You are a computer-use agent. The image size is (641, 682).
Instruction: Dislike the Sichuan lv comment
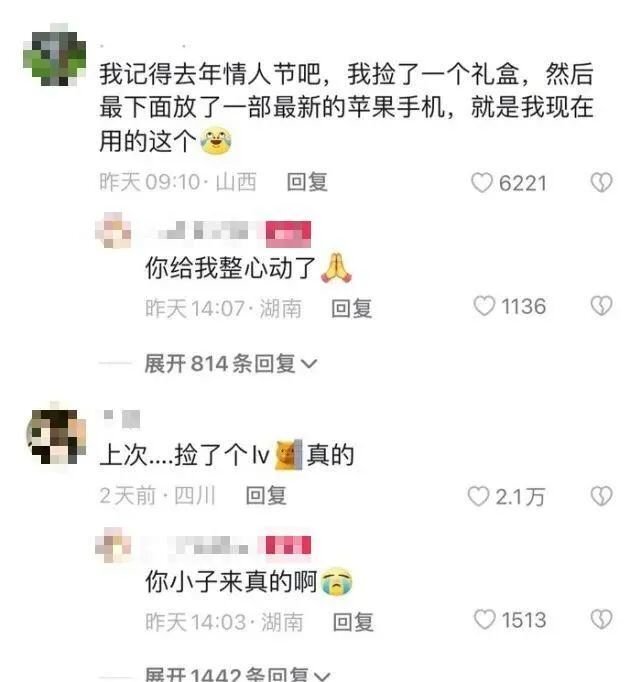601,496
